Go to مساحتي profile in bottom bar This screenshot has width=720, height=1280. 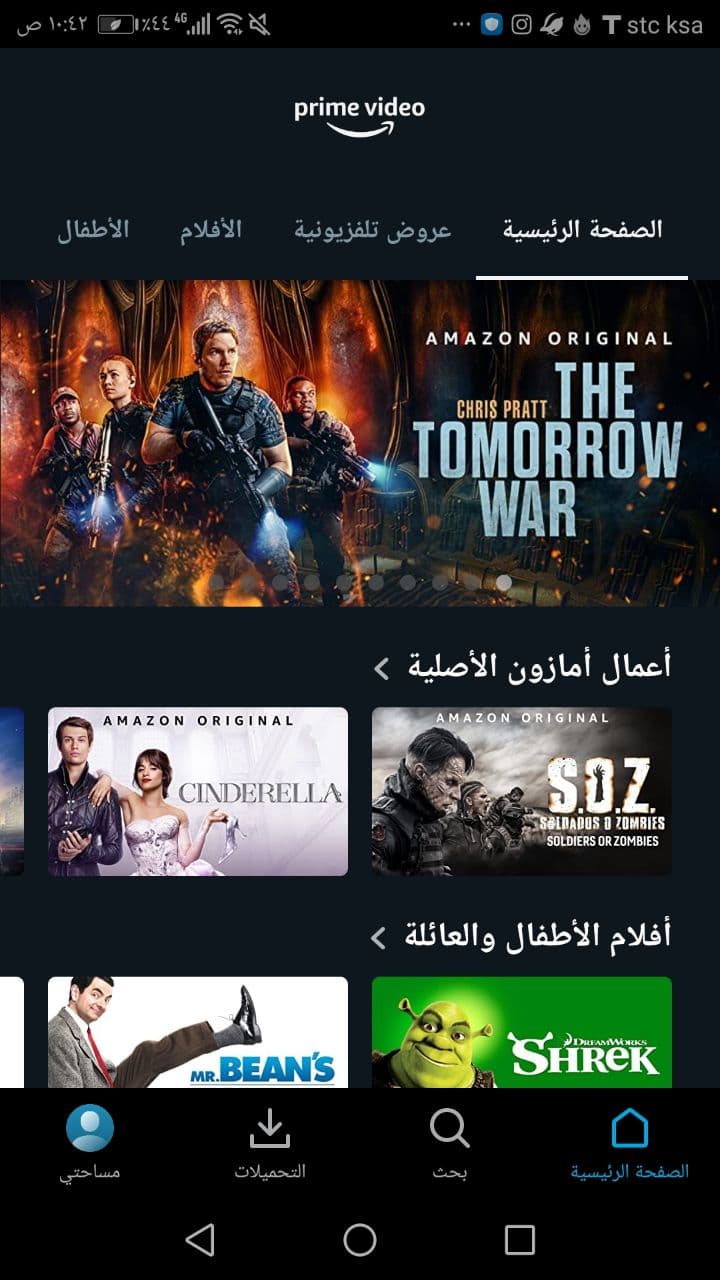90,1142
